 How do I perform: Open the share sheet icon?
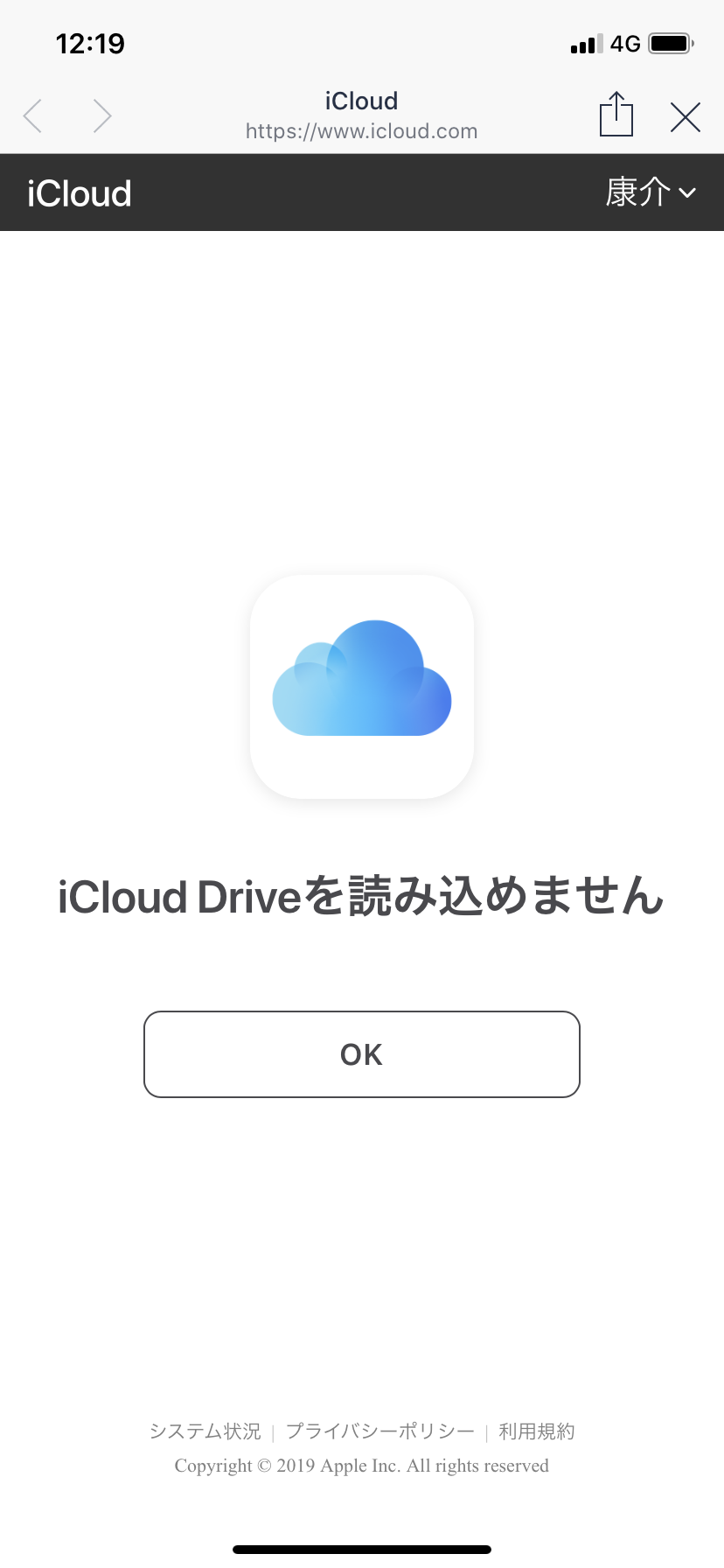point(616,115)
